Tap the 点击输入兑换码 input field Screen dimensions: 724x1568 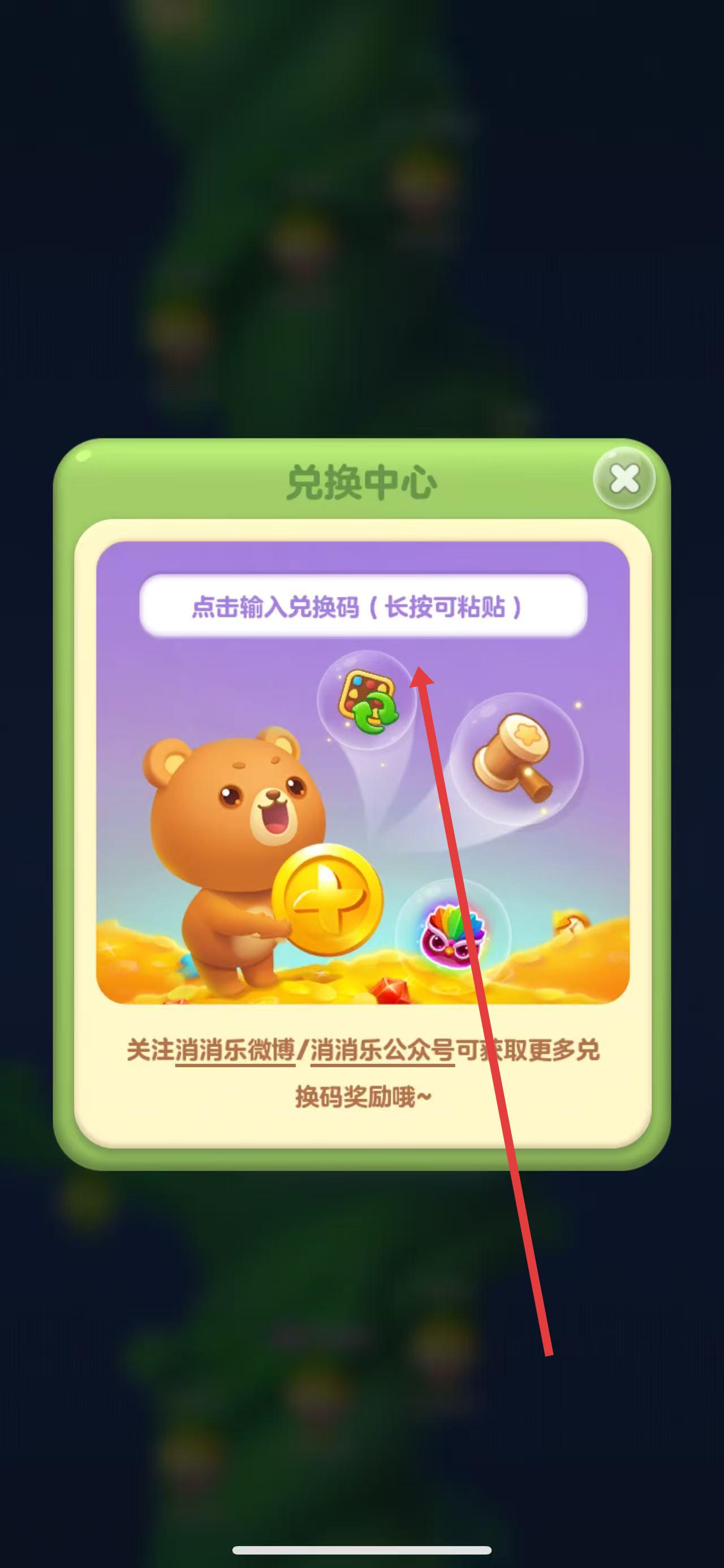tap(363, 607)
